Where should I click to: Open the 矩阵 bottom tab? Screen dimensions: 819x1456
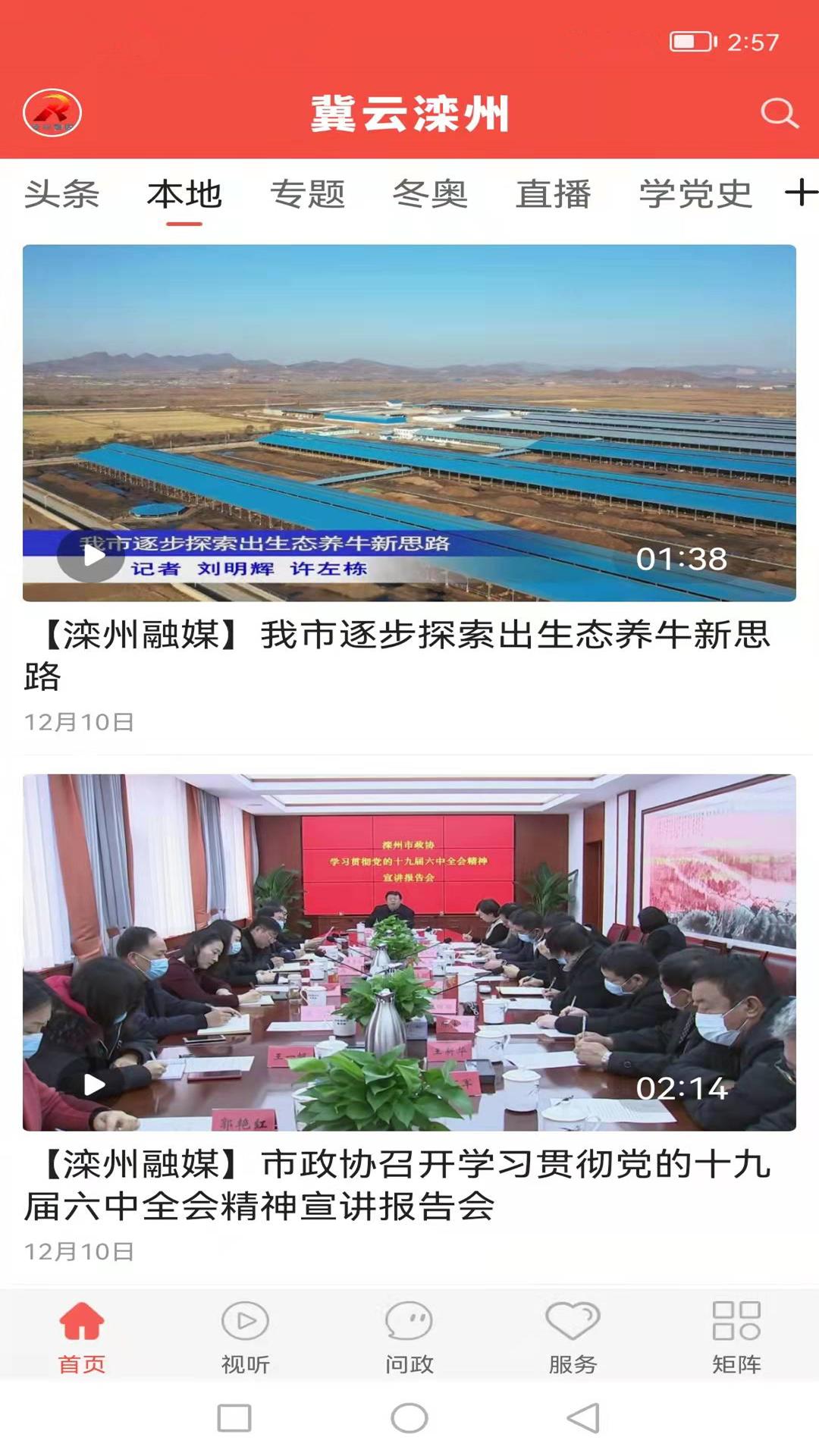736,1336
